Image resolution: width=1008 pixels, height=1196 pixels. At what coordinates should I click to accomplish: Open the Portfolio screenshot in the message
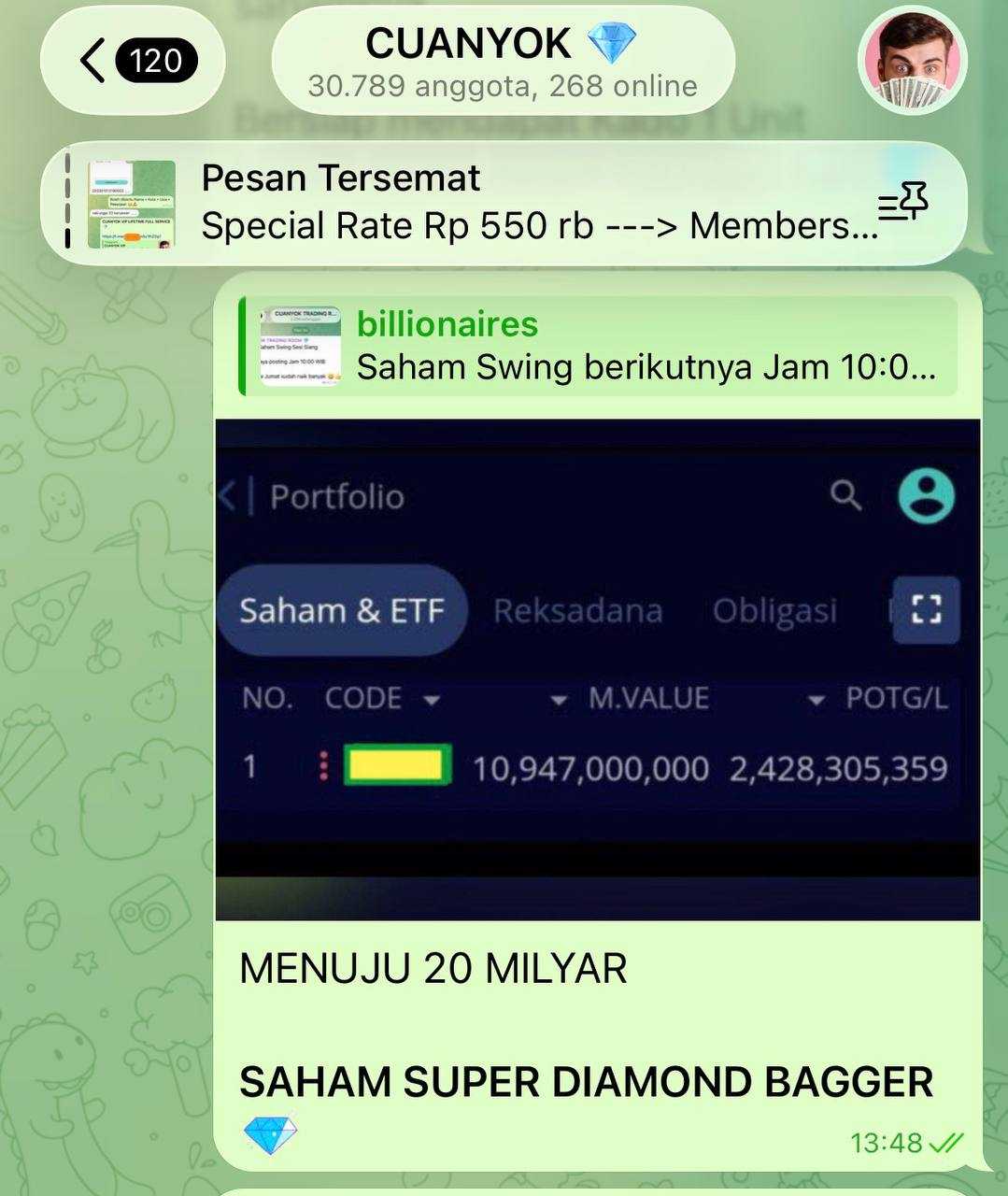(598, 669)
